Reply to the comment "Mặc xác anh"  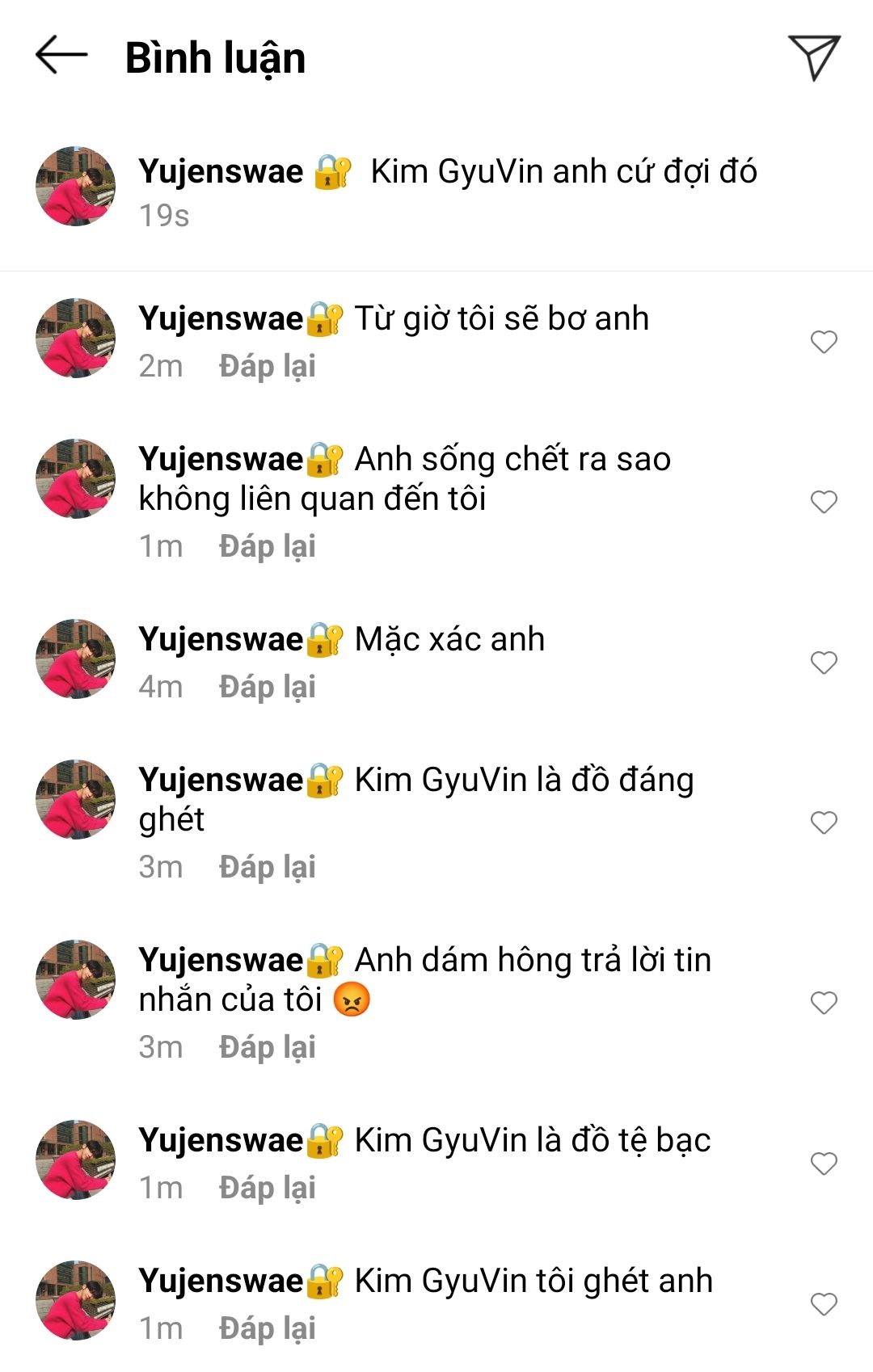267,687
